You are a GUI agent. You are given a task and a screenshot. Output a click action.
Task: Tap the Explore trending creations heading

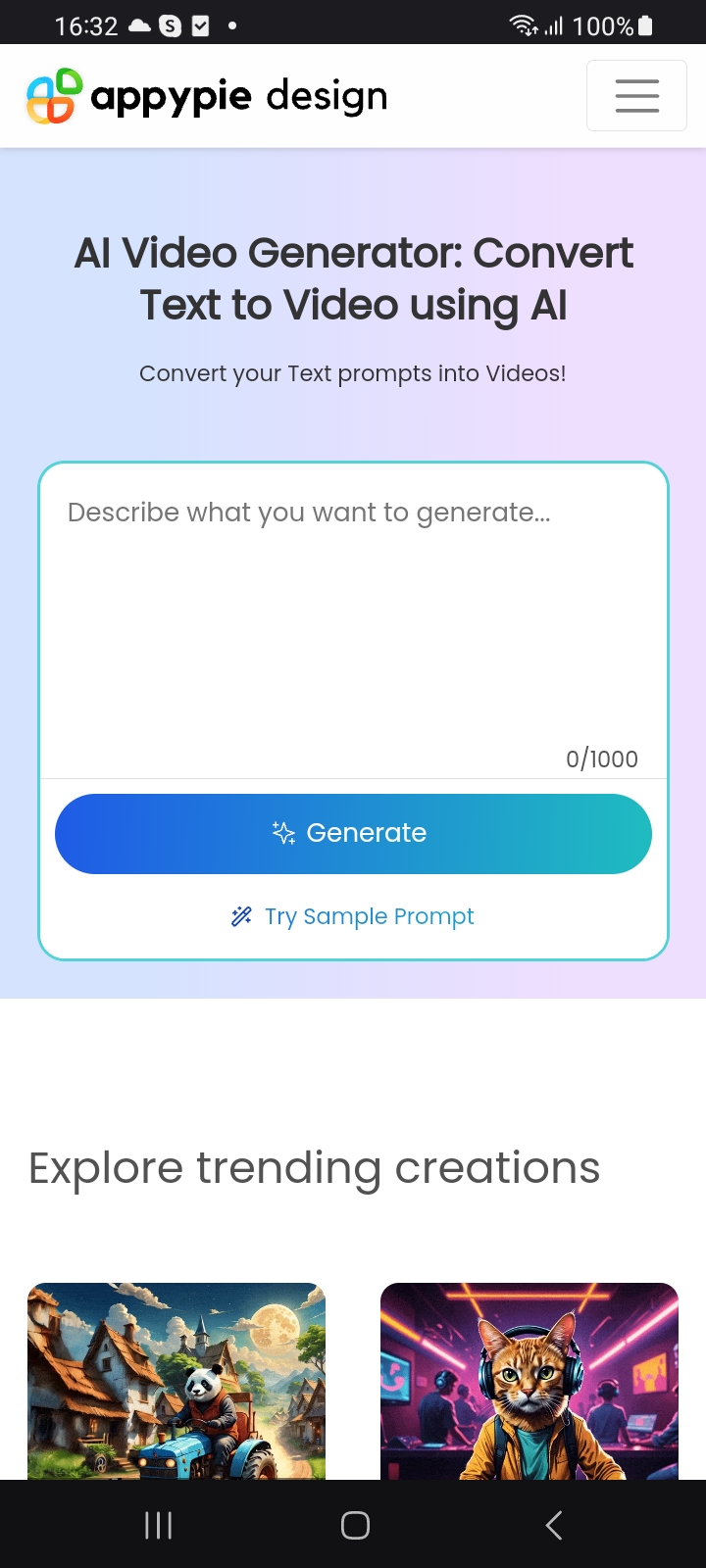pyautogui.click(x=315, y=1168)
